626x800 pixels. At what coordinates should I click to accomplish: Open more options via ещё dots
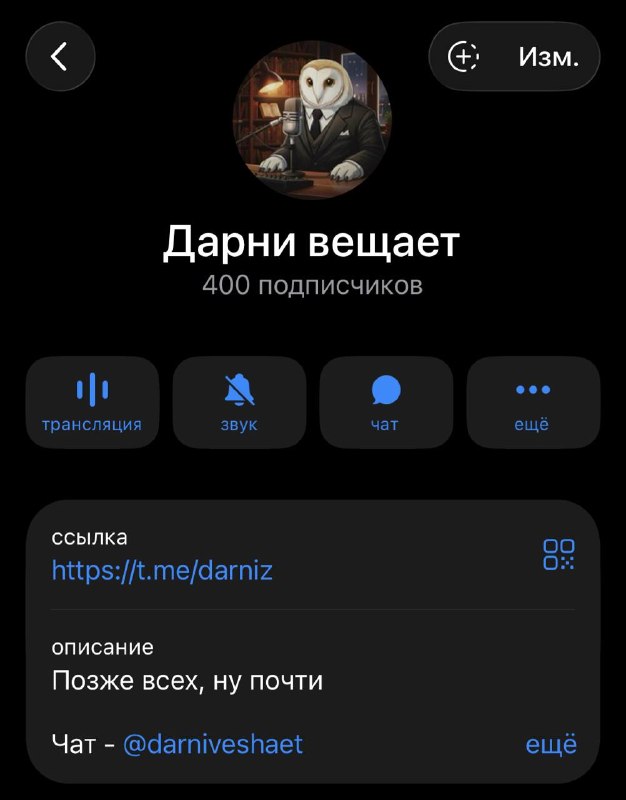tap(533, 402)
